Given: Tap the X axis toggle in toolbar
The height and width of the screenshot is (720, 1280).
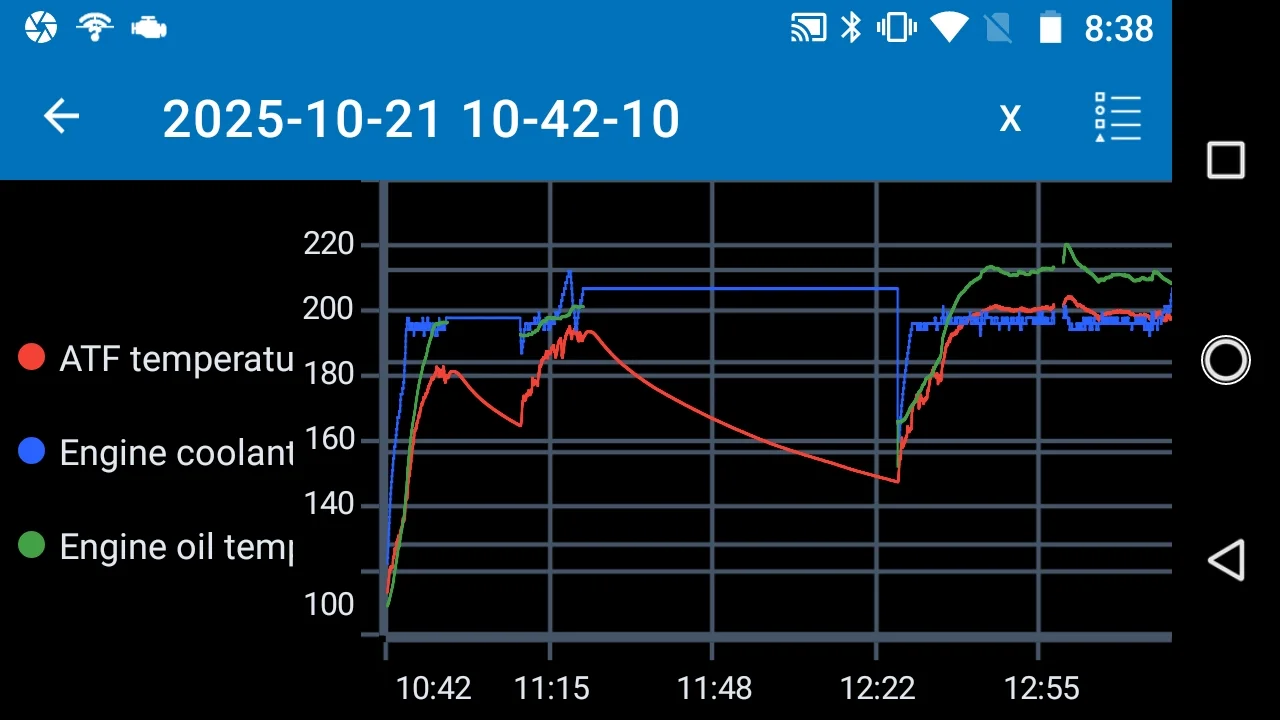Looking at the screenshot, I should click(1010, 118).
